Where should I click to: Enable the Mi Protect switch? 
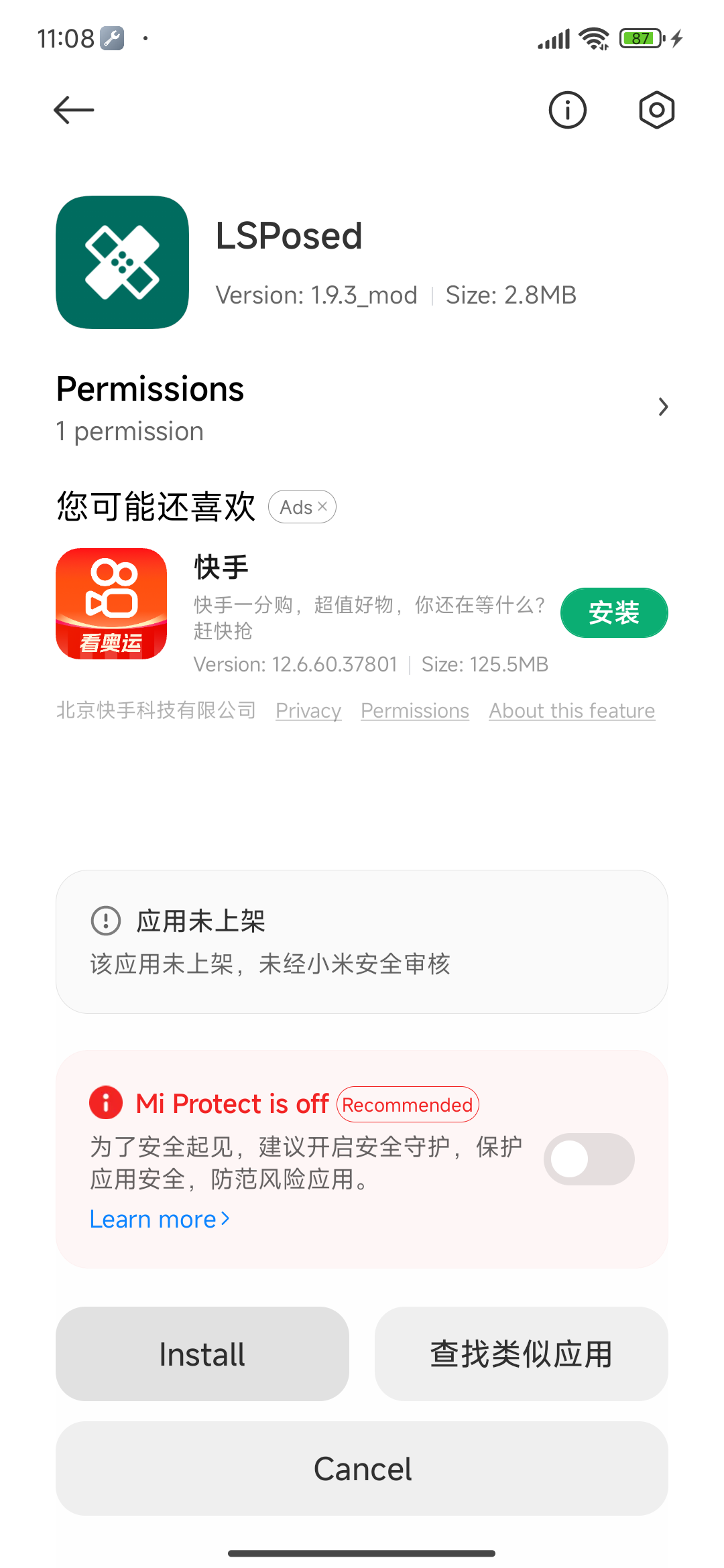pos(589,1159)
